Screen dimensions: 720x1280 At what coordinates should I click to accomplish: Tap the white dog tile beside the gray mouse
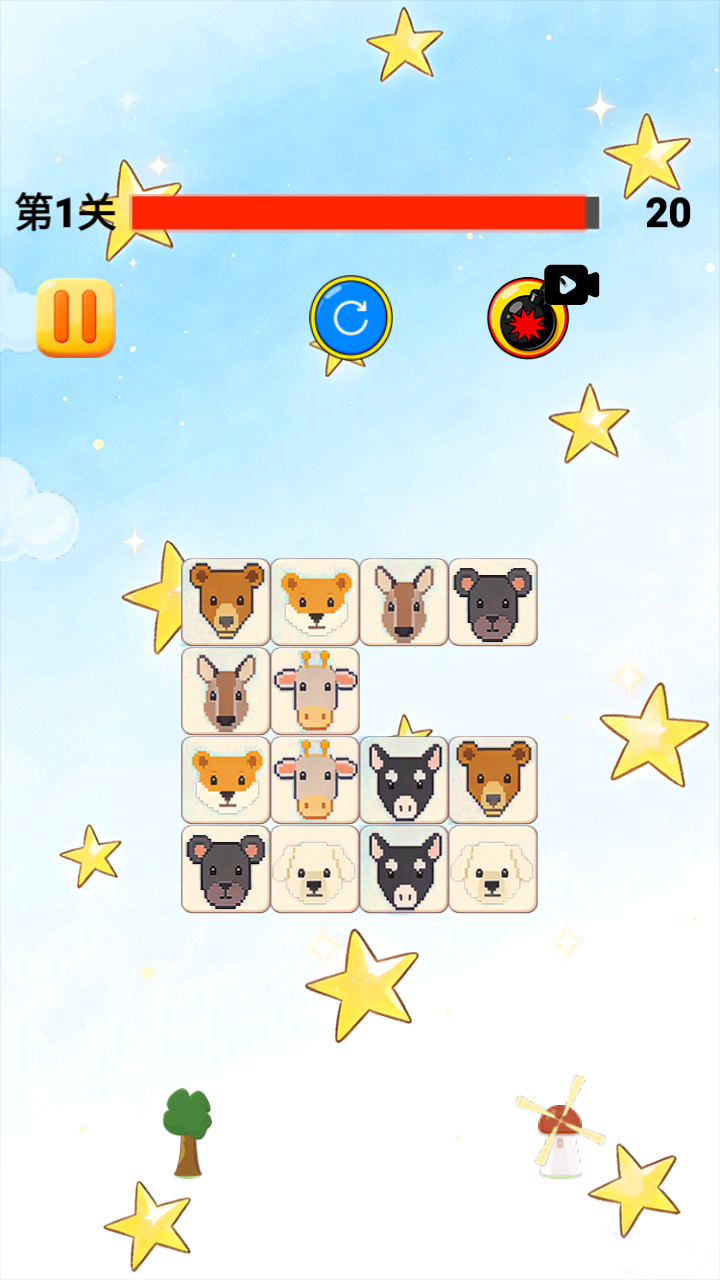tap(315, 868)
